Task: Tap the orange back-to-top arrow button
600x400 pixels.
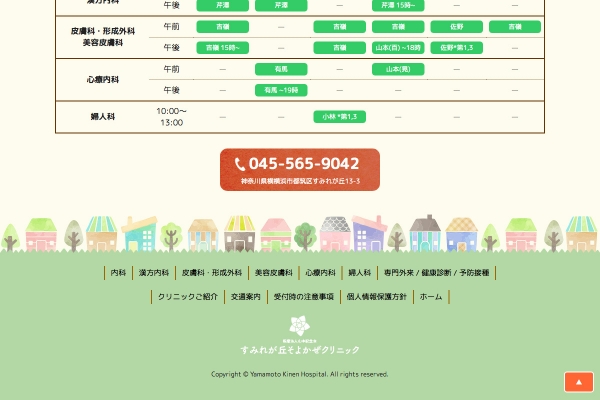Action: click(x=578, y=382)
